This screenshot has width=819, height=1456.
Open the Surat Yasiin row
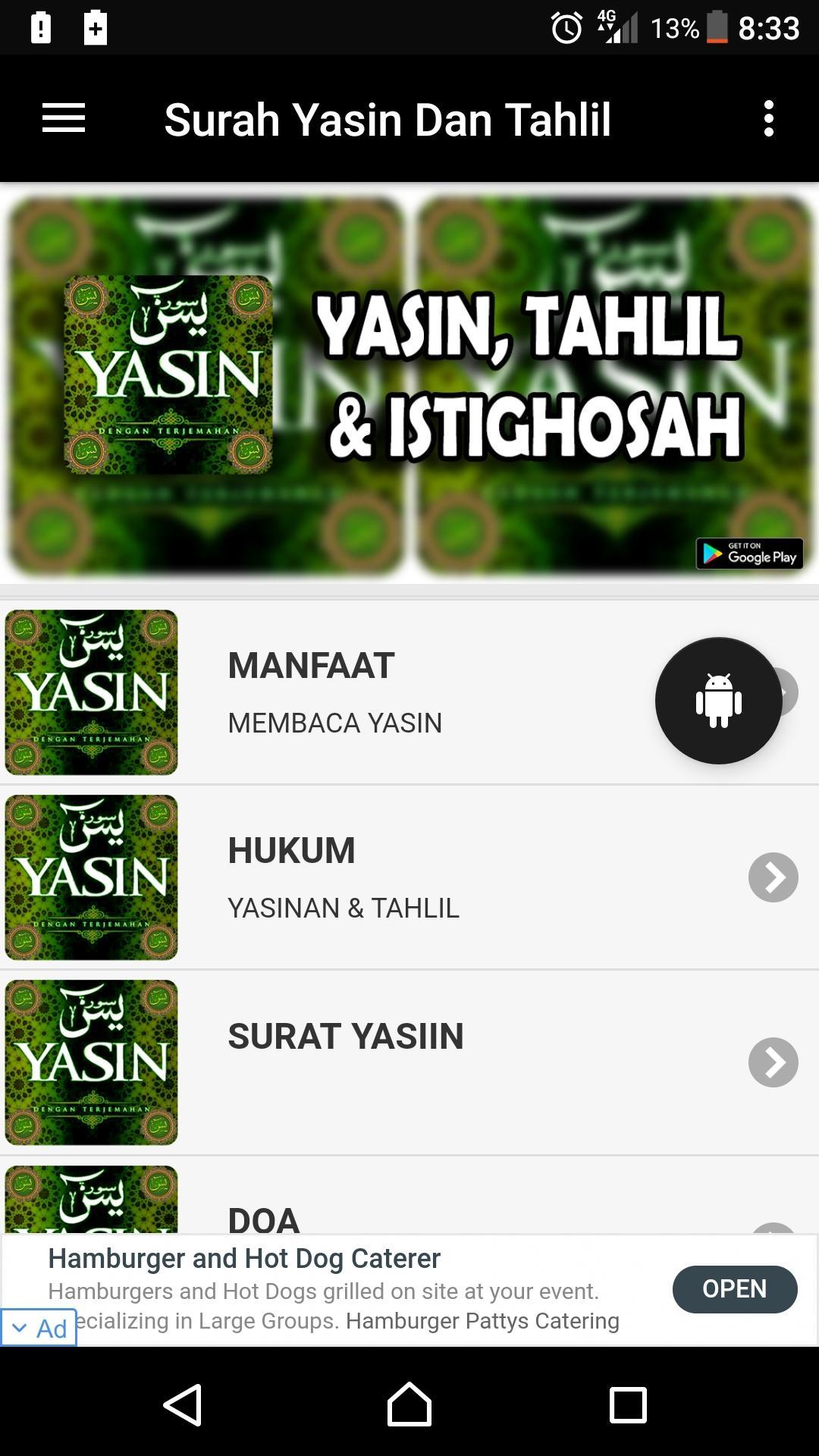tap(409, 1062)
